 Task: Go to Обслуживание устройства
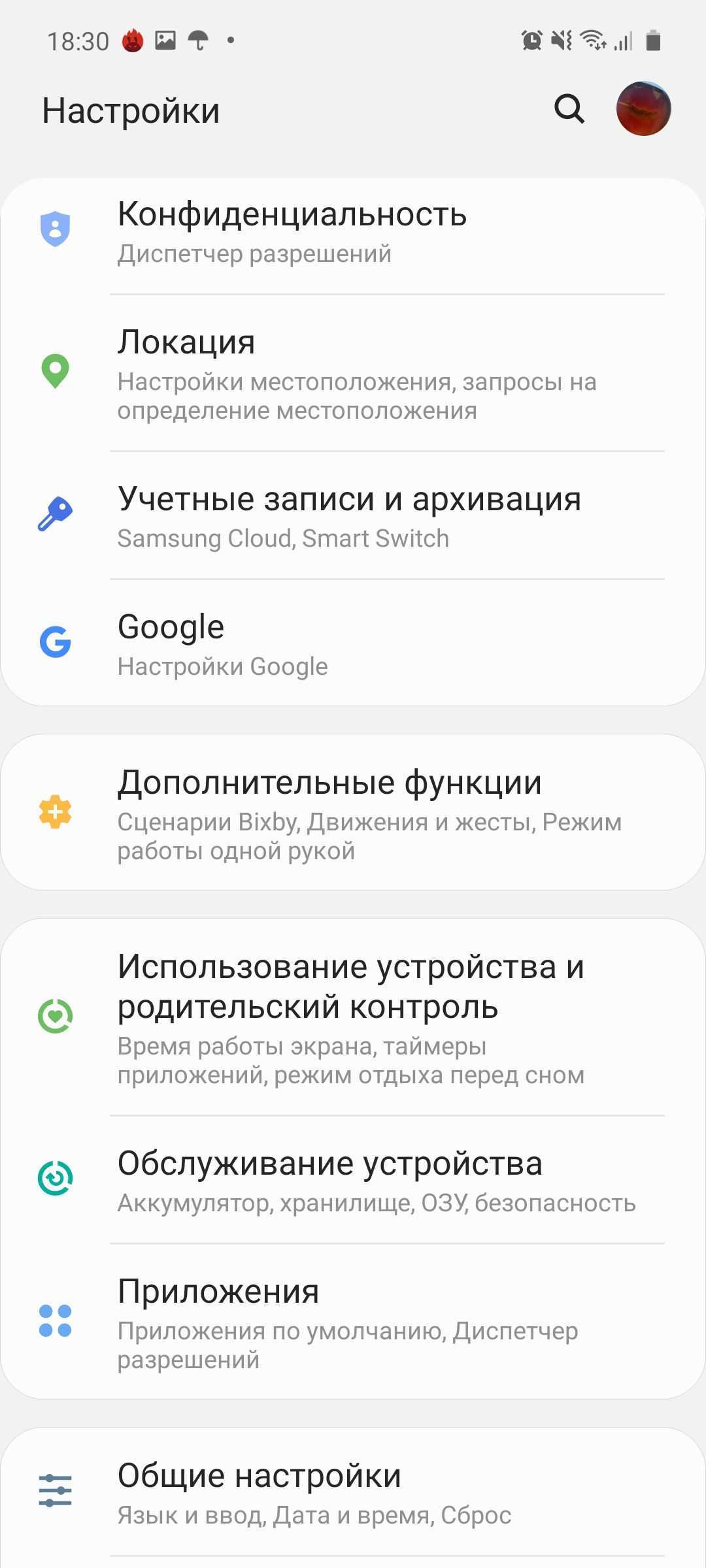pyautogui.click(x=353, y=1181)
